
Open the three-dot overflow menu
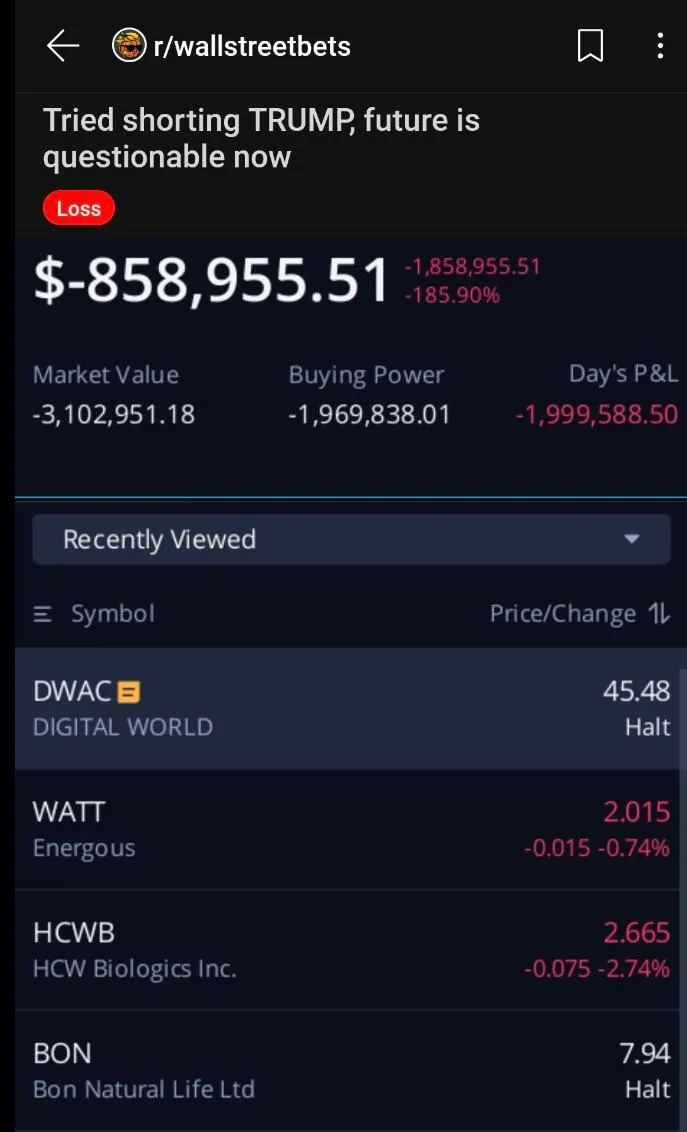[660, 46]
